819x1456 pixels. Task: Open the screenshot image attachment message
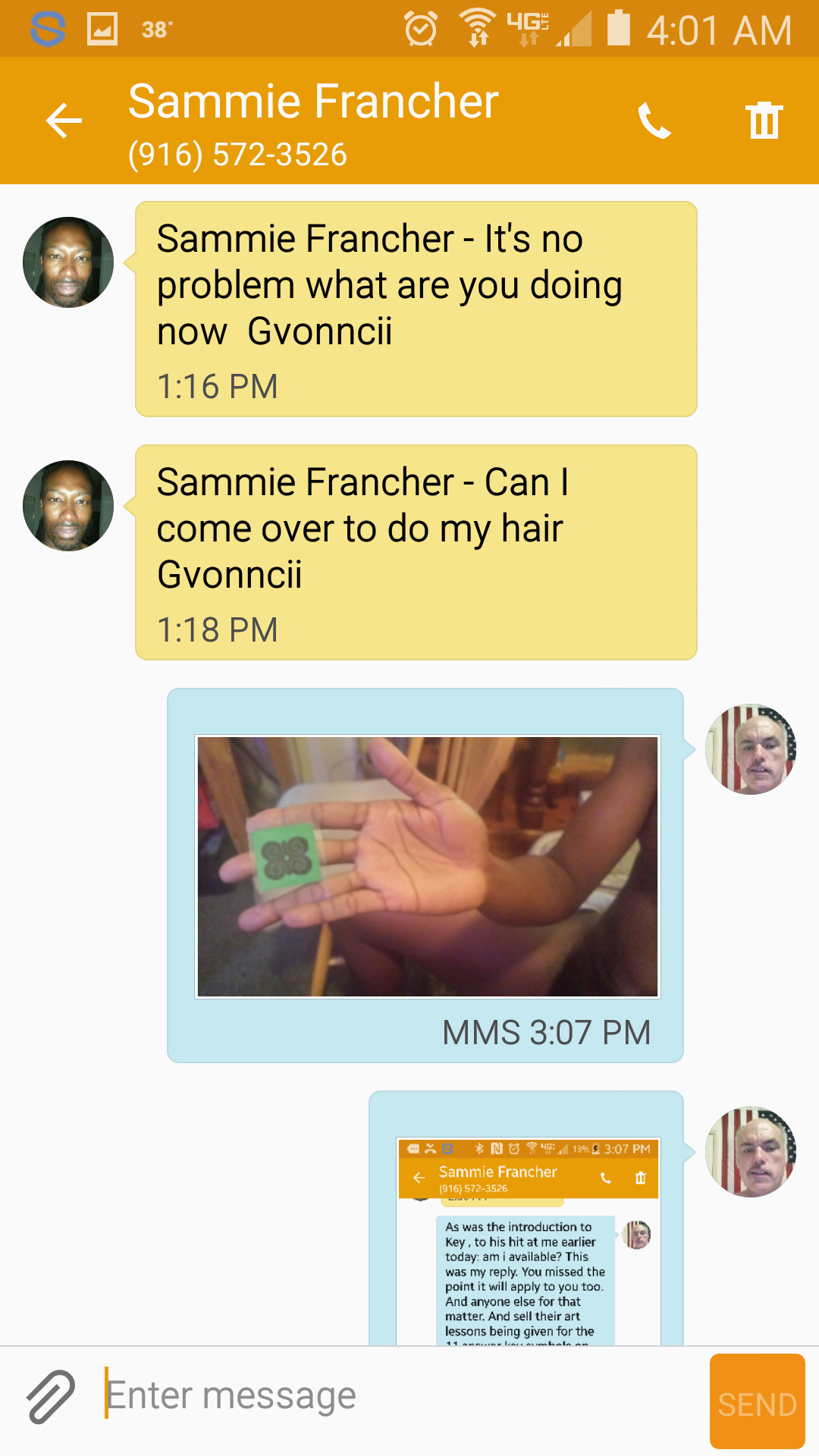click(529, 1241)
